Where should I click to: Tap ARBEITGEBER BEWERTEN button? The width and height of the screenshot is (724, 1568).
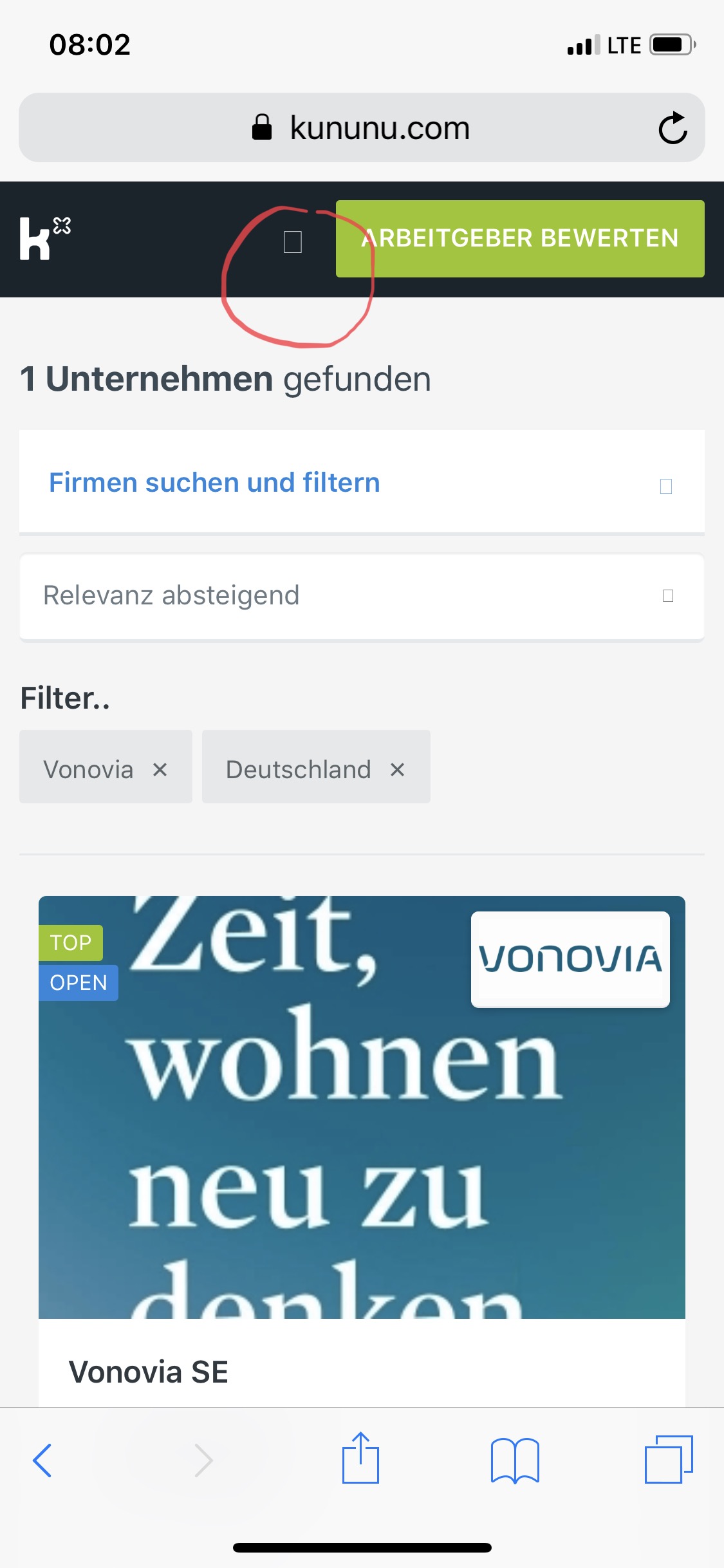click(519, 239)
